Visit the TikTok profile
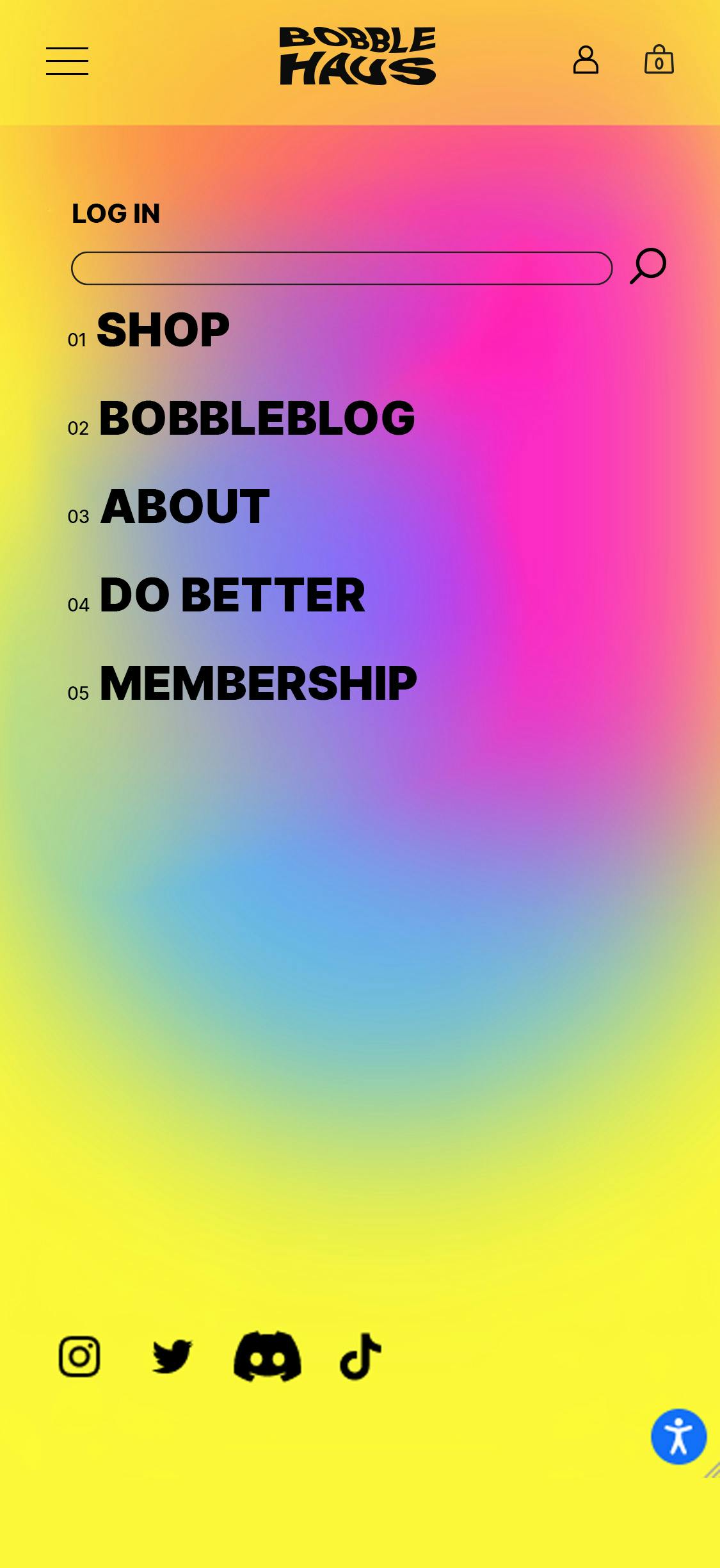This screenshot has width=720, height=1568. tap(360, 1356)
